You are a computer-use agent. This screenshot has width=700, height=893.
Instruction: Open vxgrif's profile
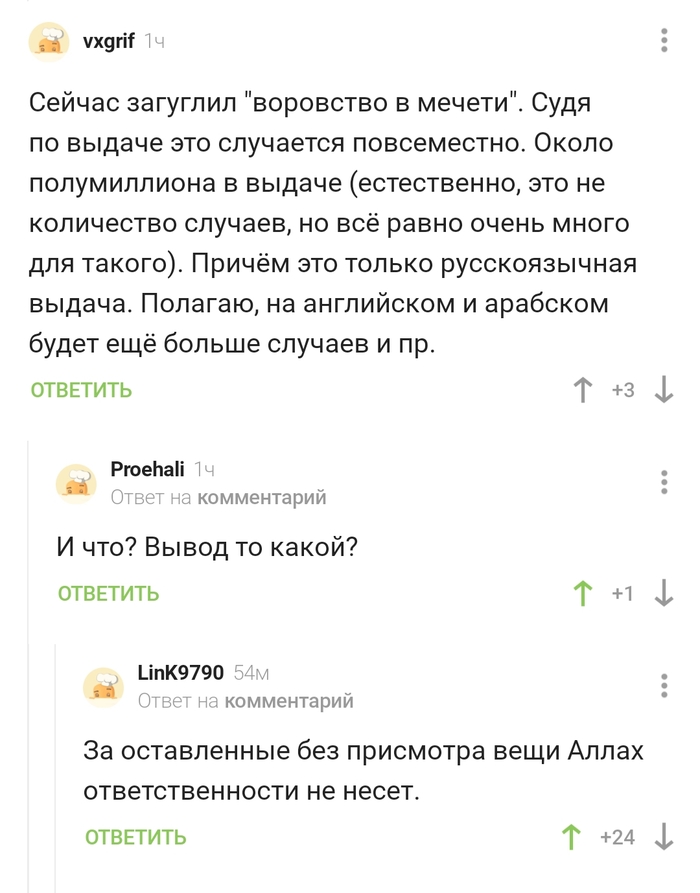pos(110,40)
